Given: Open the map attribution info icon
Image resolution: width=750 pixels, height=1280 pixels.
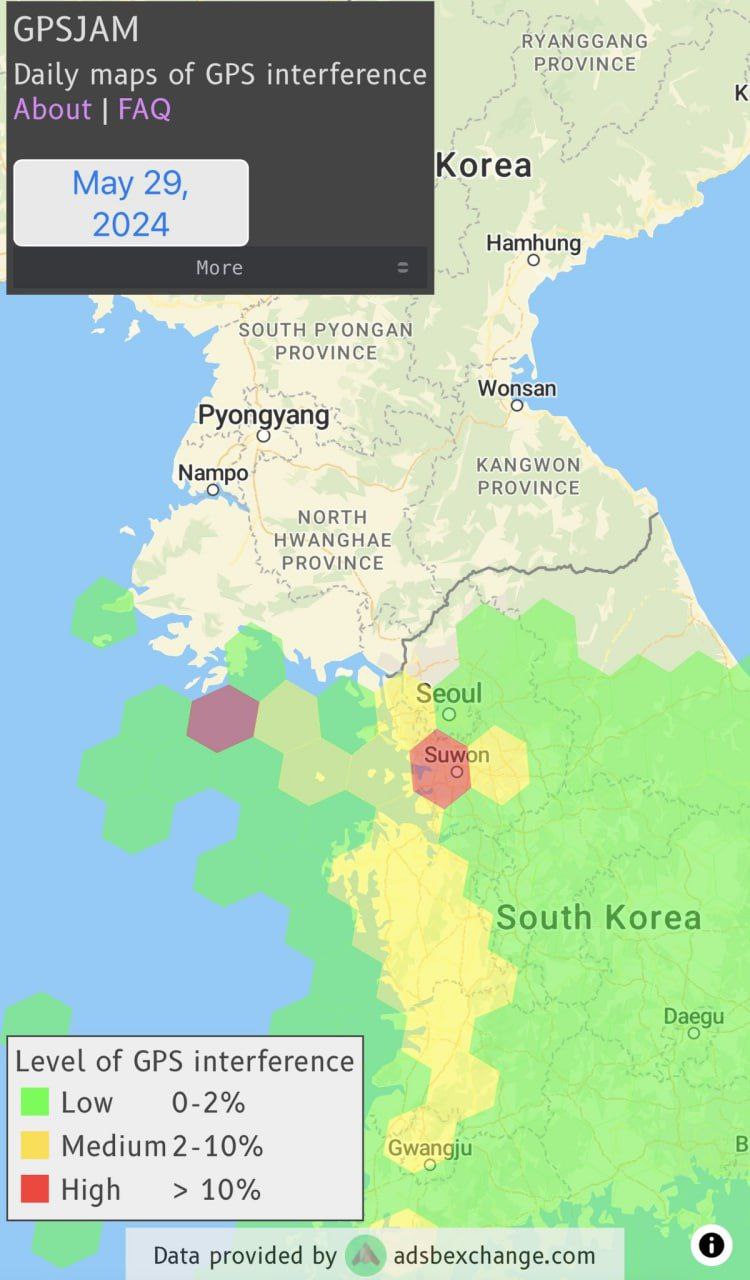Looking at the screenshot, I should coord(711,1245).
